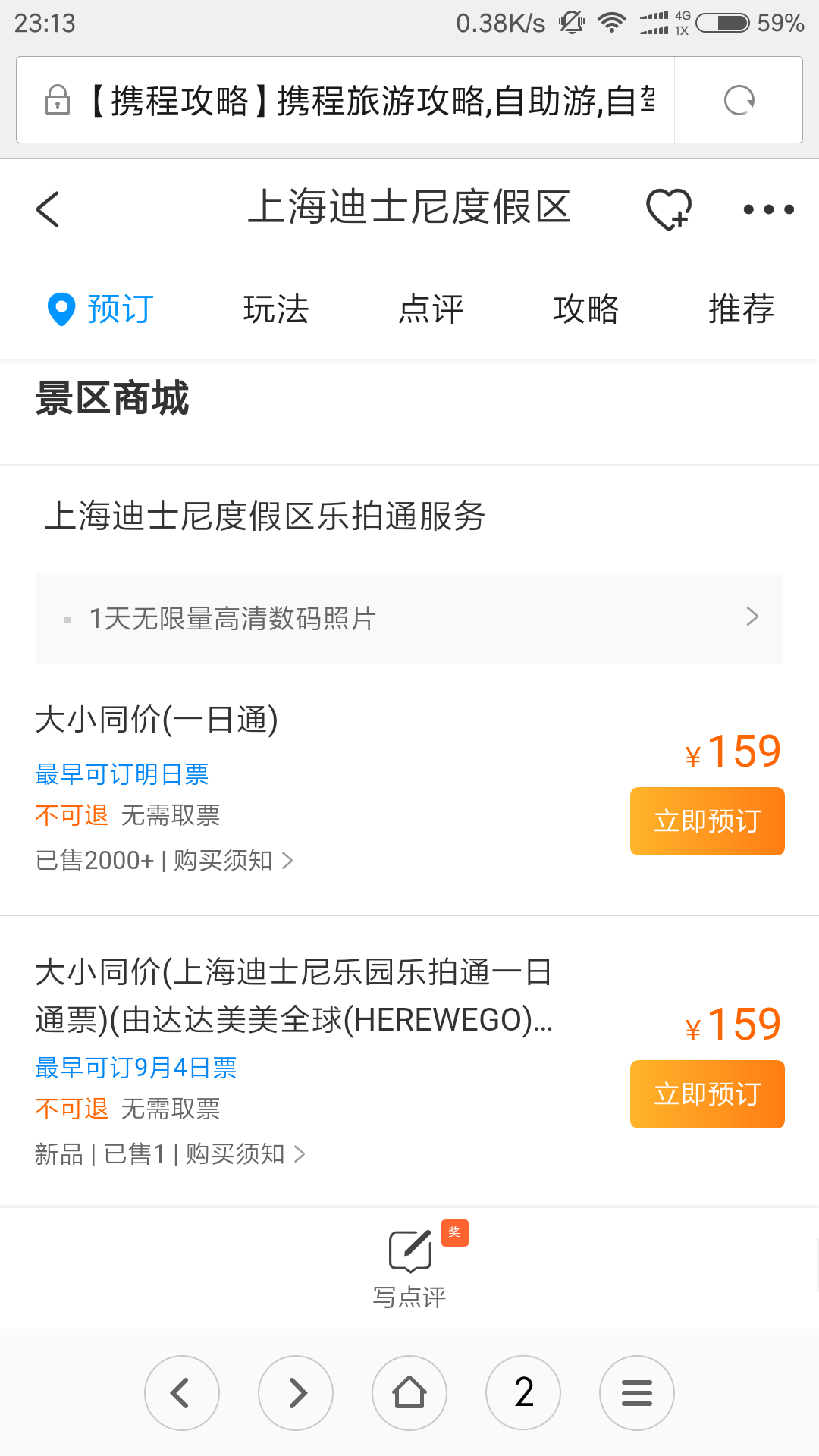Switch to the 推荐 tab

pos(741,309)
